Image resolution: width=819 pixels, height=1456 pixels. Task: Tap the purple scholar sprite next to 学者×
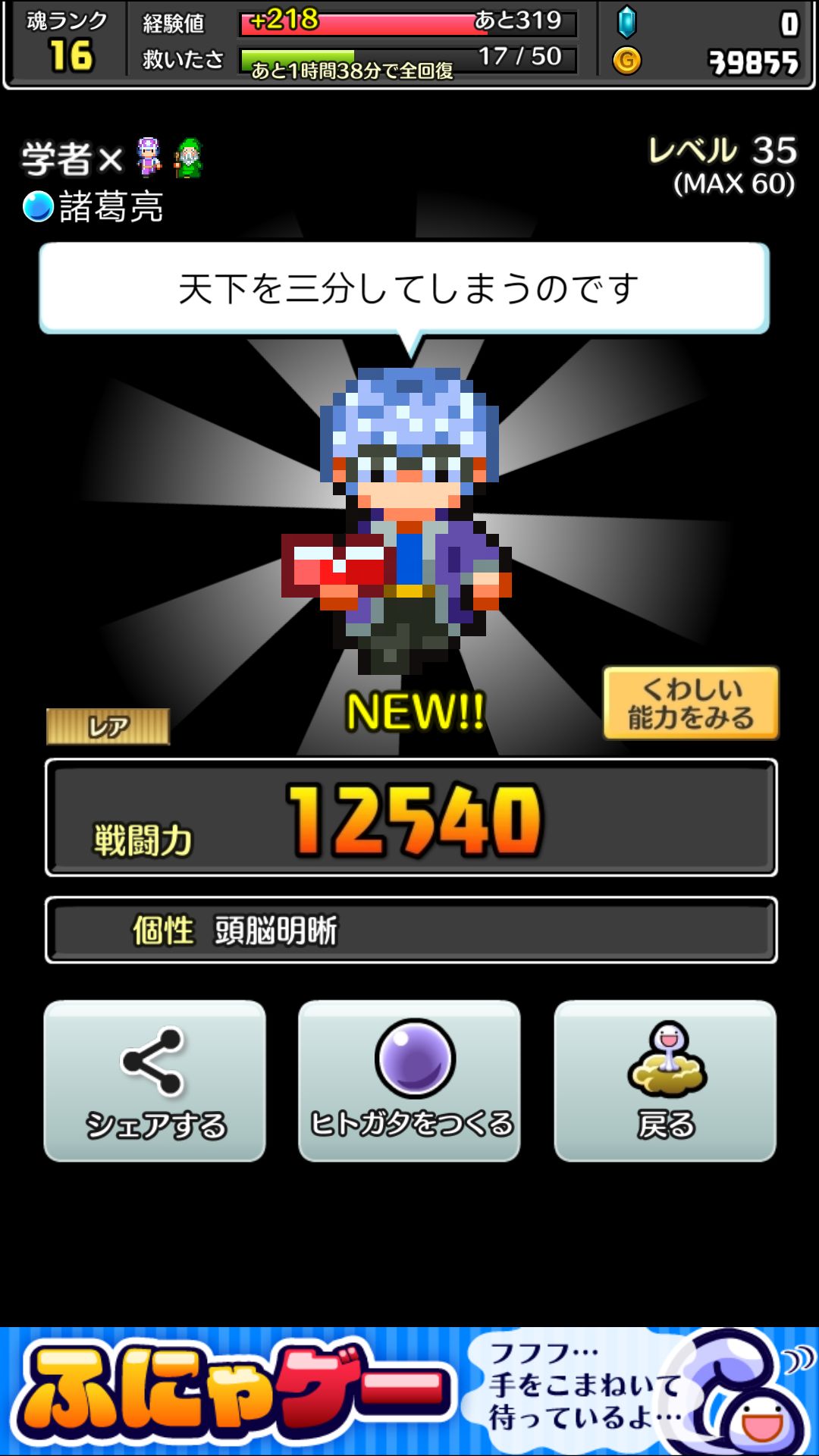(149, 156)
